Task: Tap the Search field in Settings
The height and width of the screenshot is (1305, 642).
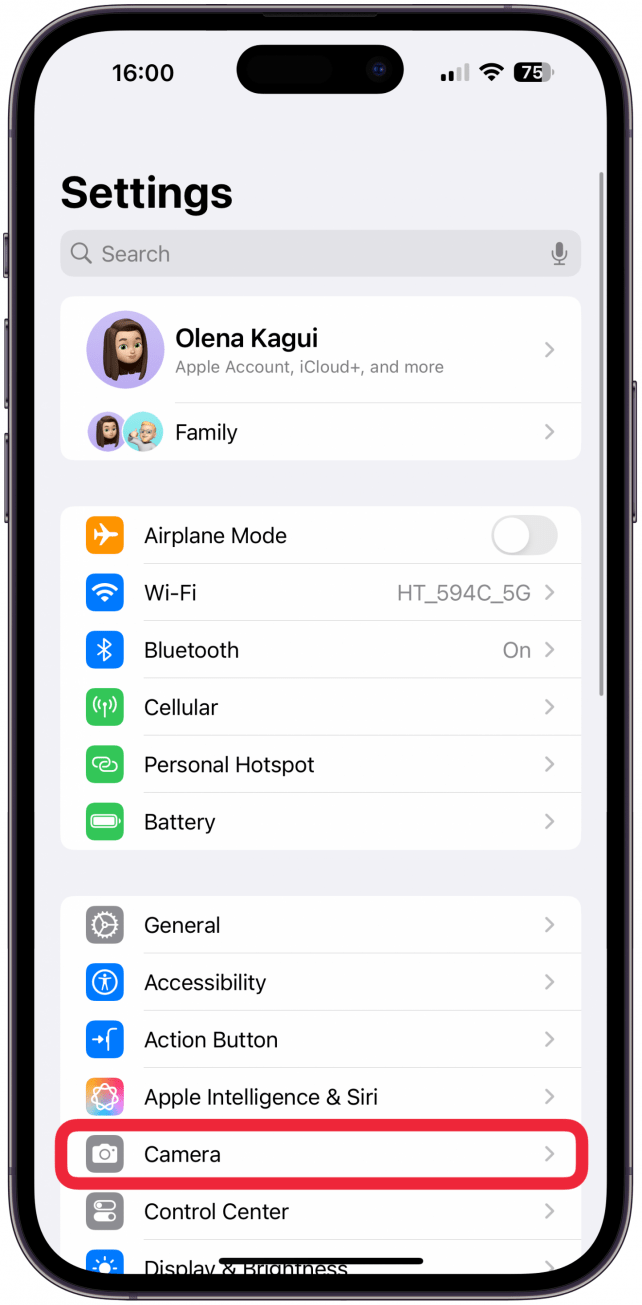Action: [300, 254]
